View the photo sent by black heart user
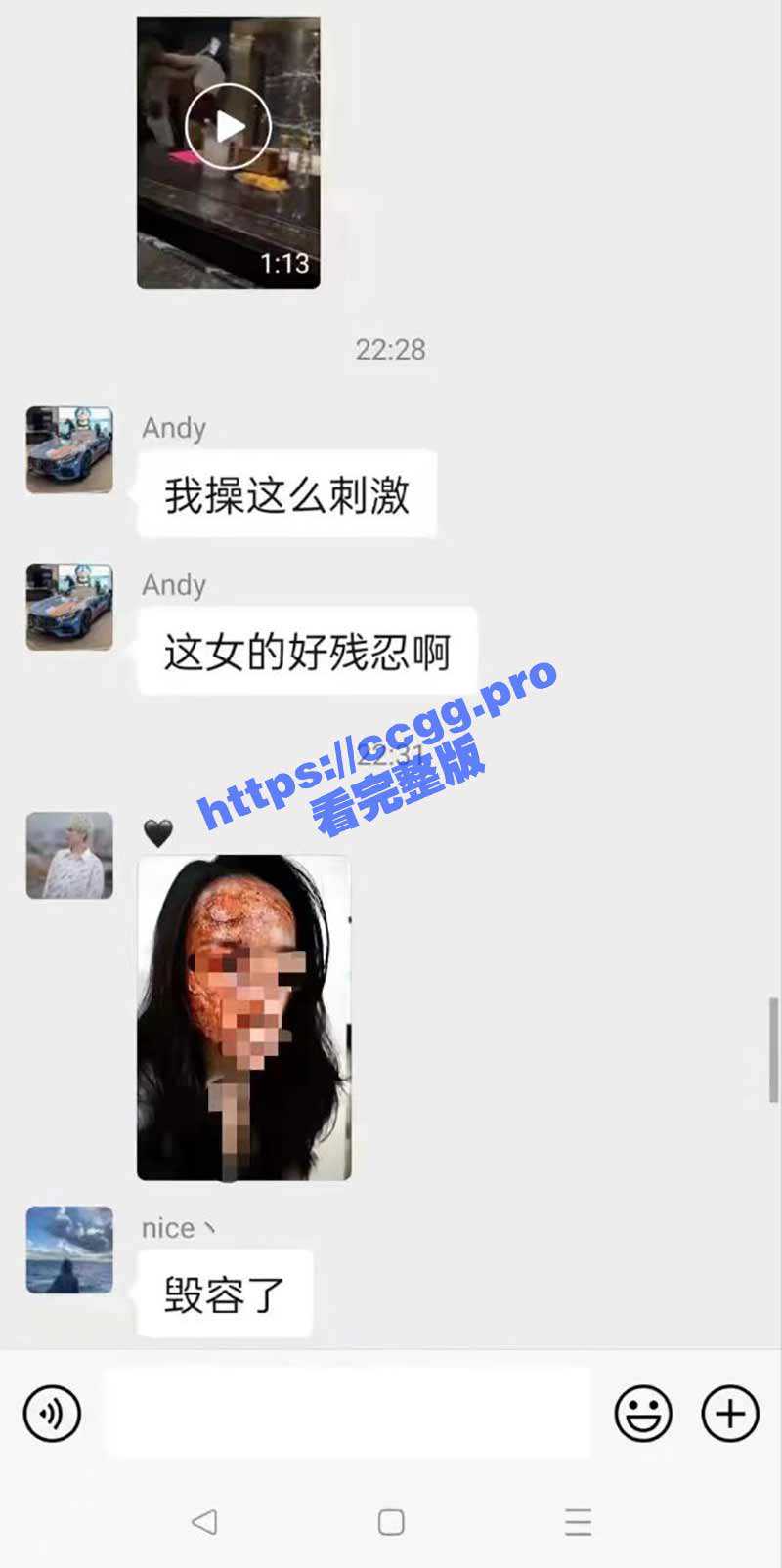782x1568 pixels. [243, 1017]
